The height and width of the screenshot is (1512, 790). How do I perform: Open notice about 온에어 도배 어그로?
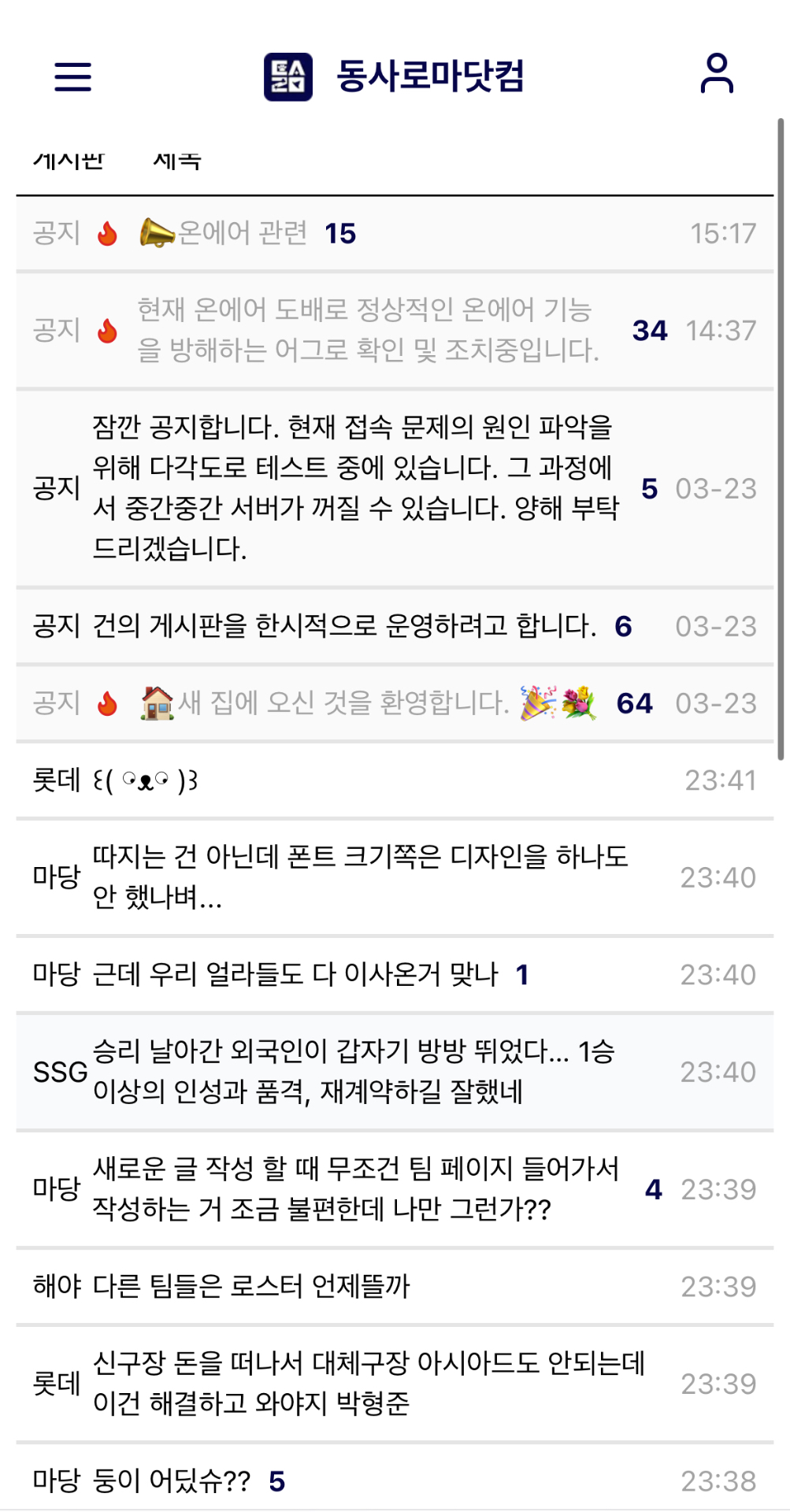(367, 330)
